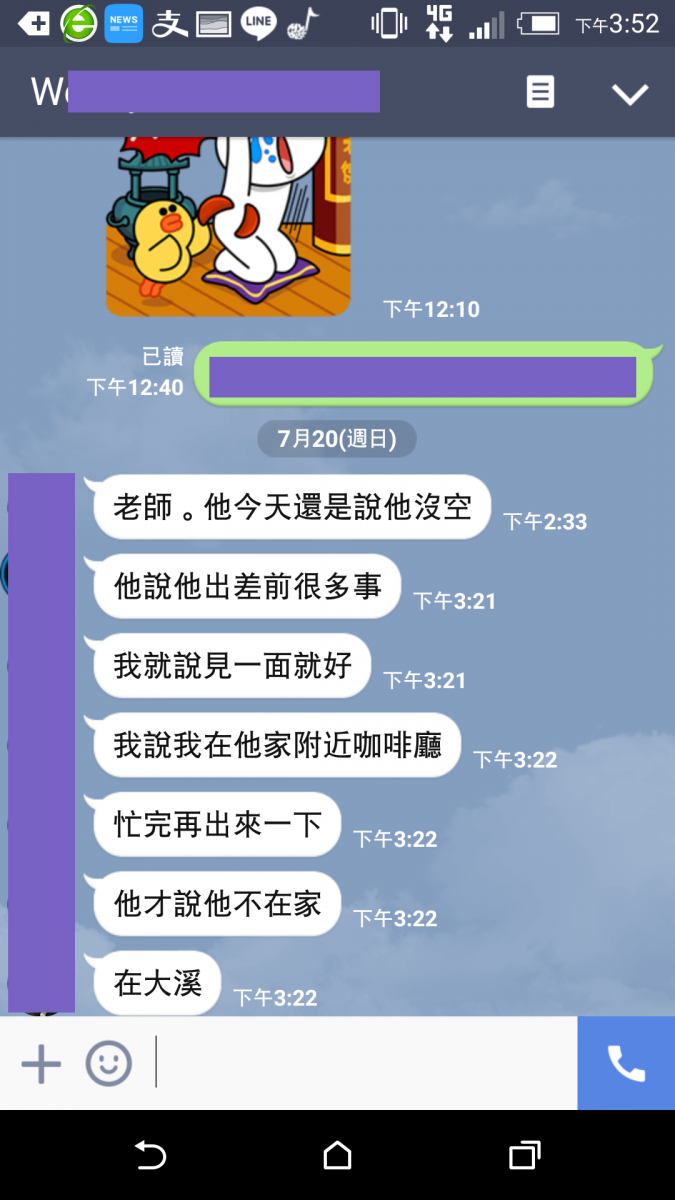This screenshot has height=1200, width=675.
Task: Start a voice call with the phone button
Action: pos(626,1063)
